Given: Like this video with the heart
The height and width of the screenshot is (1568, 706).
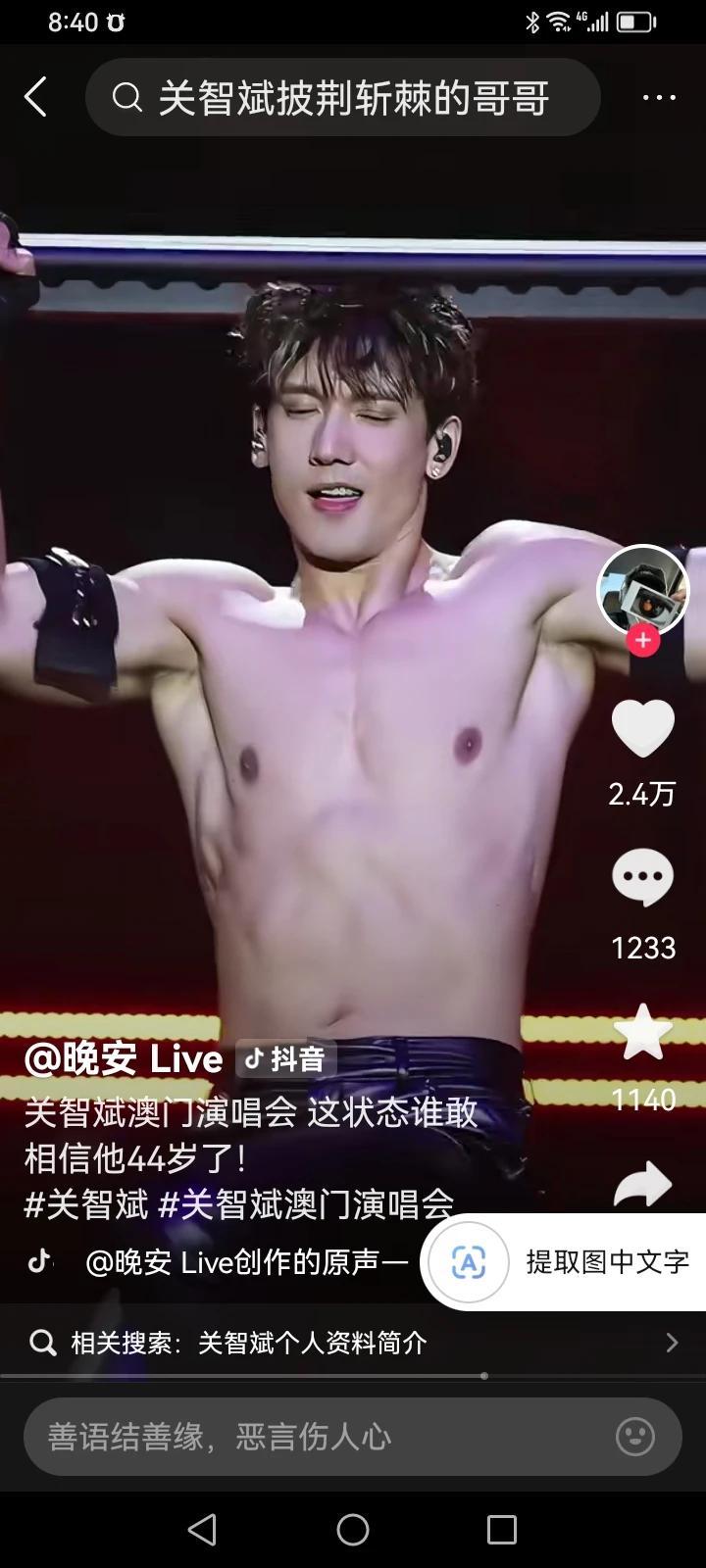Looking at the screenshot, I should (x=643, y=728).
